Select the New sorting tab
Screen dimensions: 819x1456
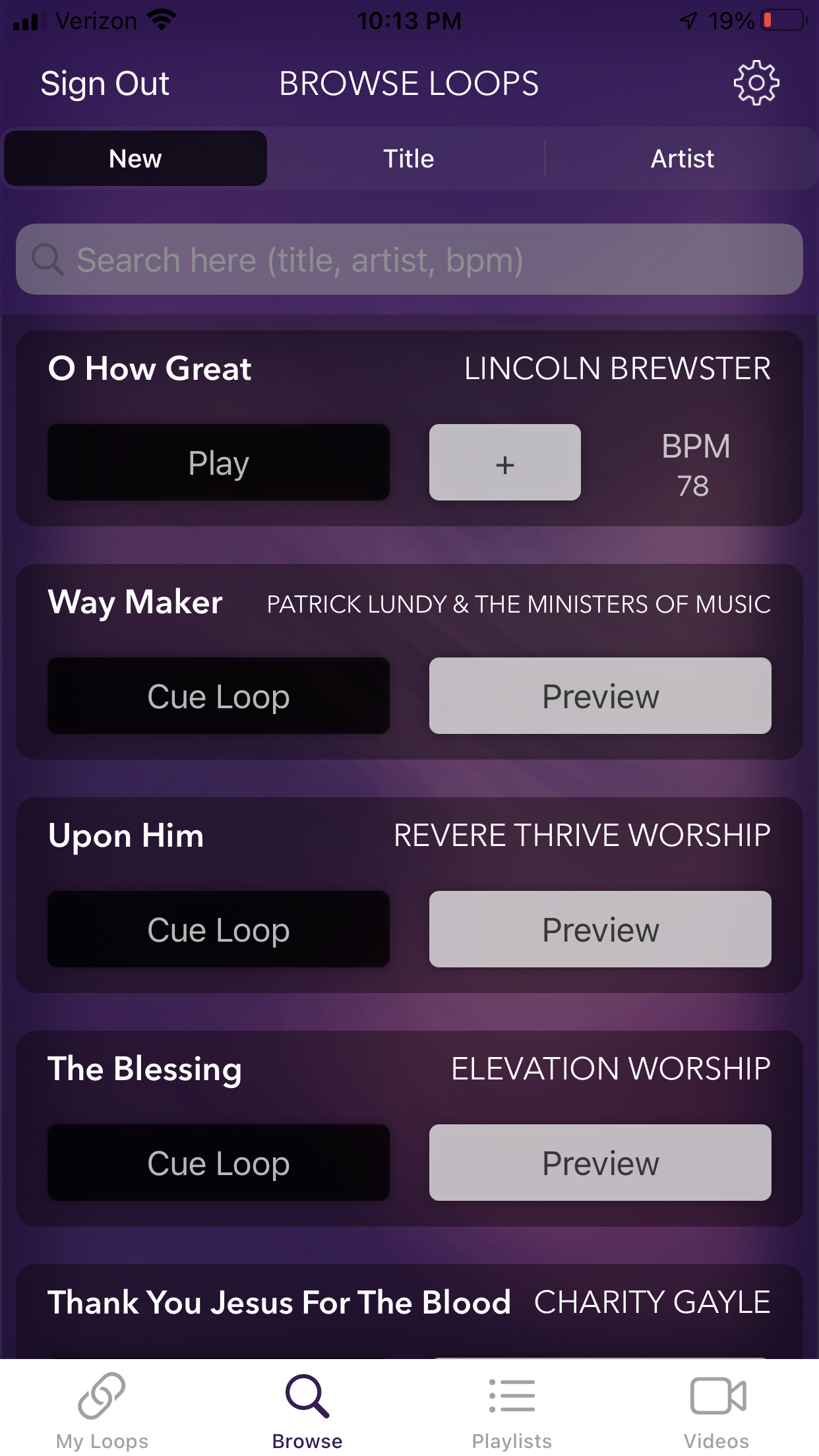click(x=136, y=159)
